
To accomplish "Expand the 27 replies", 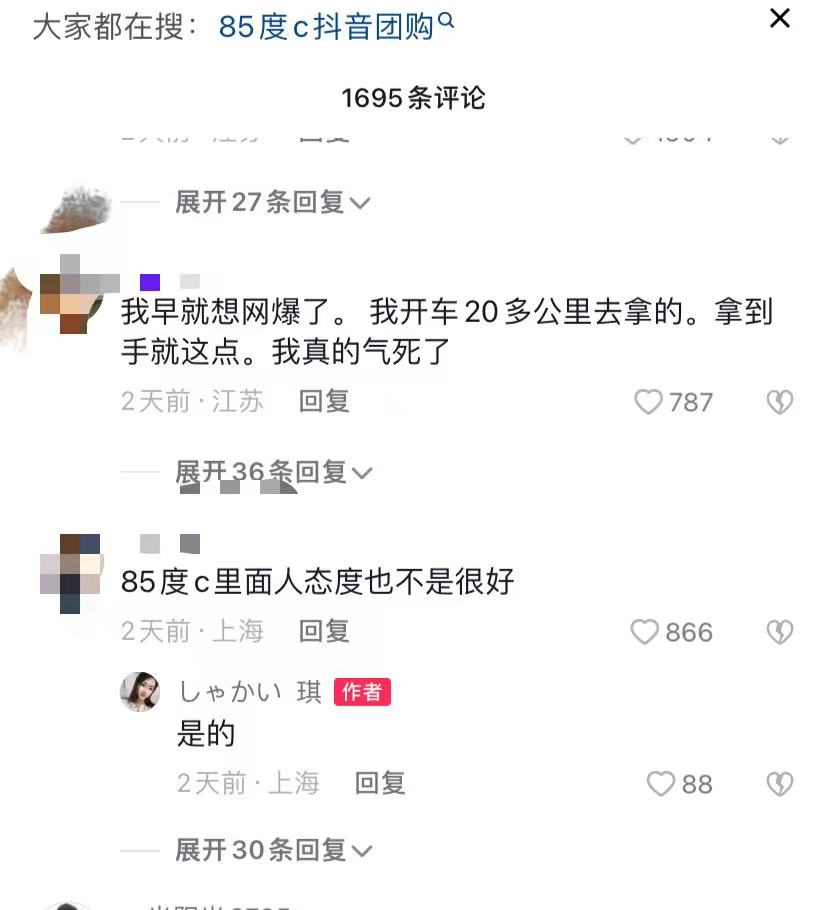I will [272, 202].
